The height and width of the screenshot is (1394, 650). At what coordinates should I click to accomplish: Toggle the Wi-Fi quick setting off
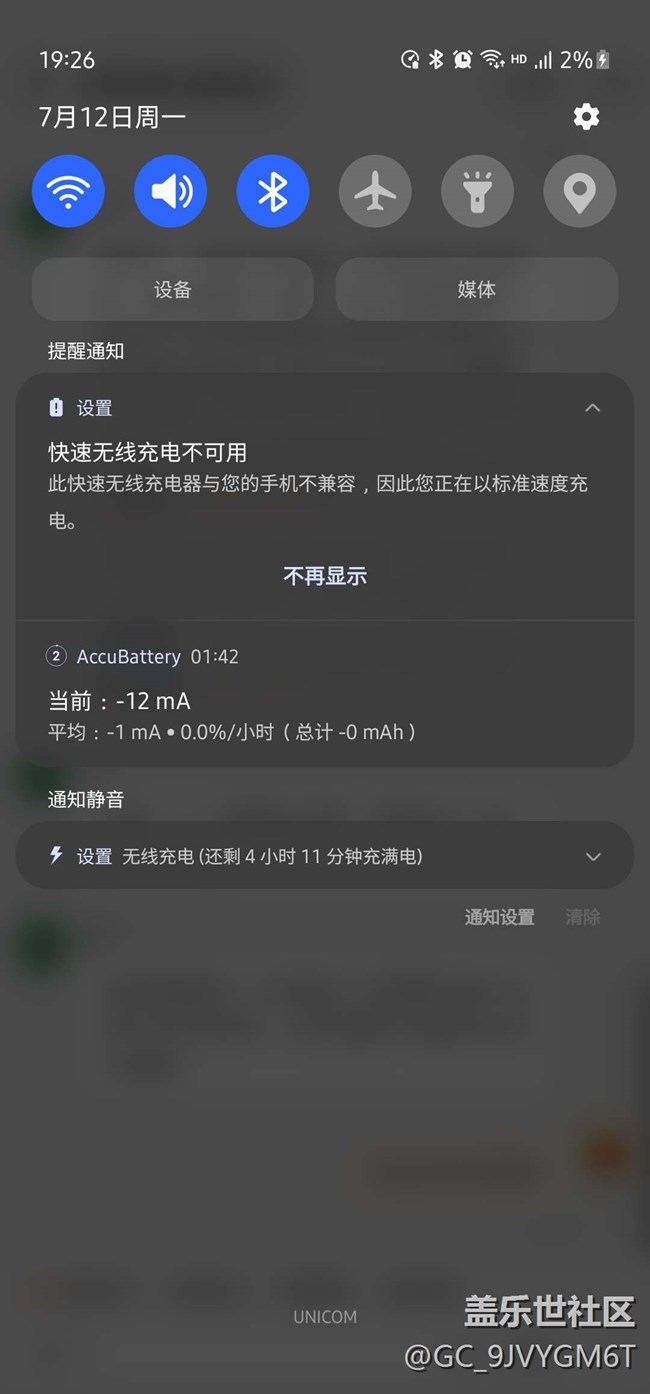pos(69,191)
